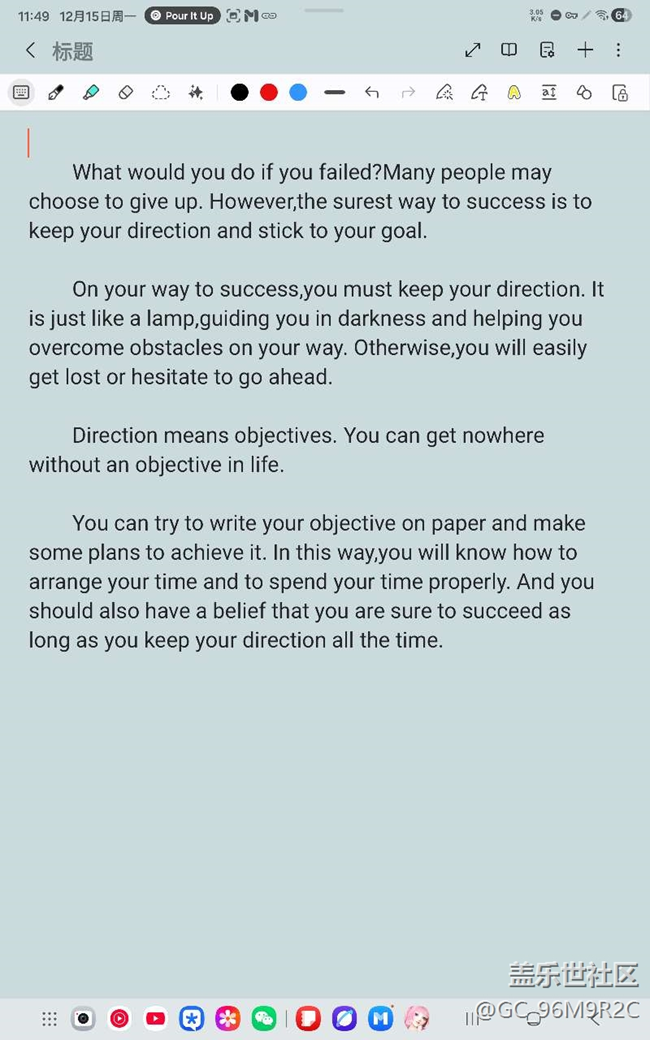This screenshot has width=650, height=1040.
Task: Select the highlighter tool
Action: coord(91,92)
